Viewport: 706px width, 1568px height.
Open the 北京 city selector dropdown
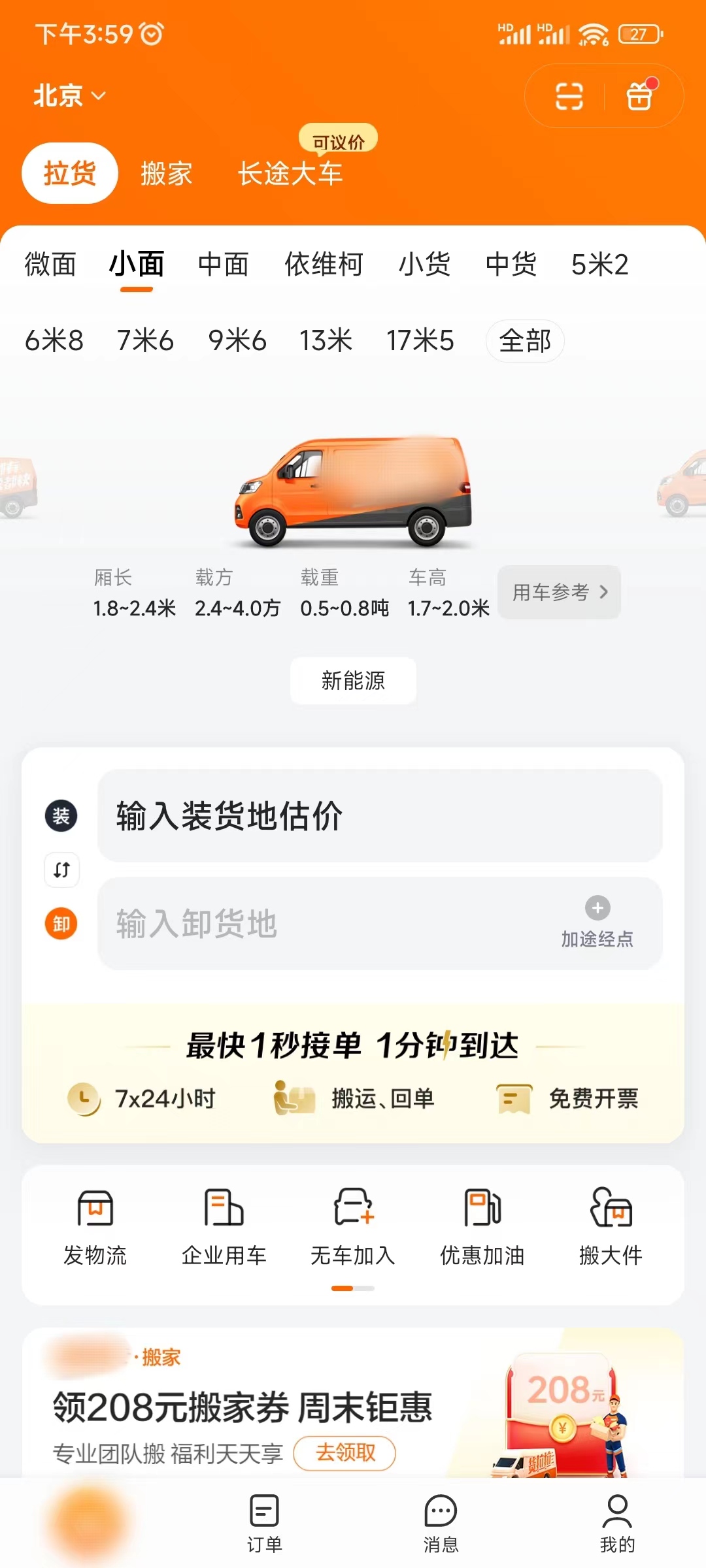coord(69,95)
